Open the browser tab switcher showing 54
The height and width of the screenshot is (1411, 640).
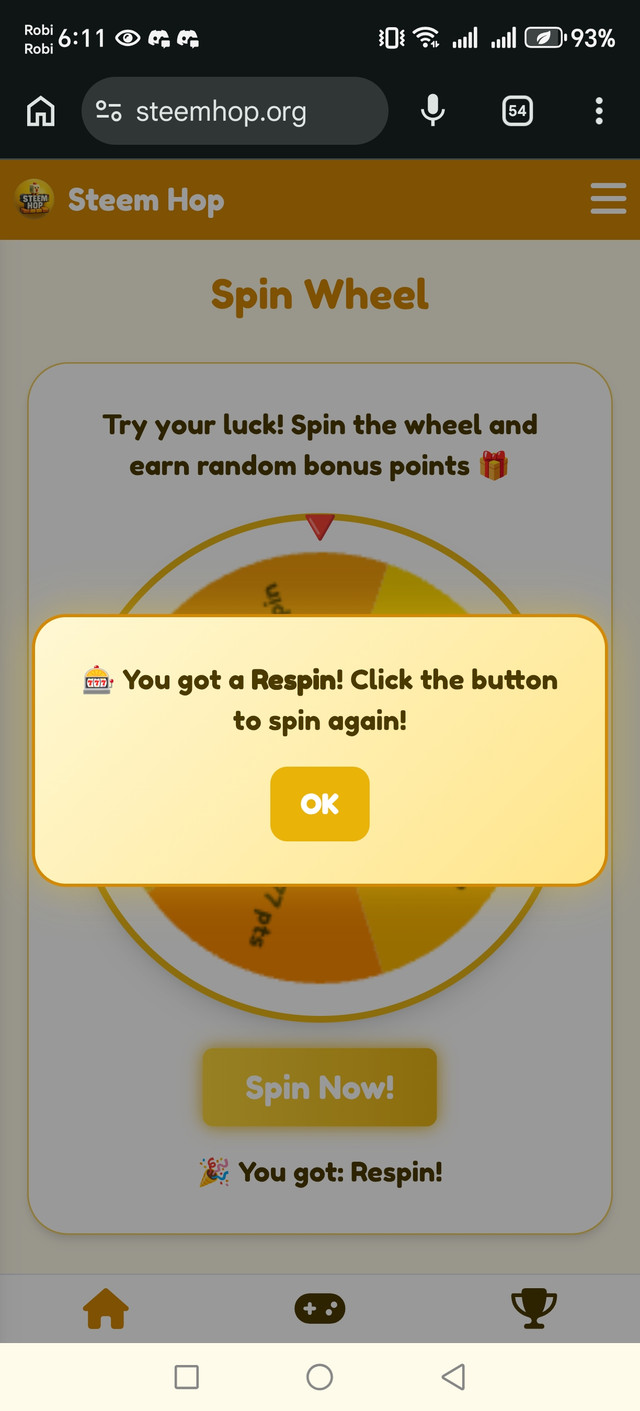pos(517,111)
